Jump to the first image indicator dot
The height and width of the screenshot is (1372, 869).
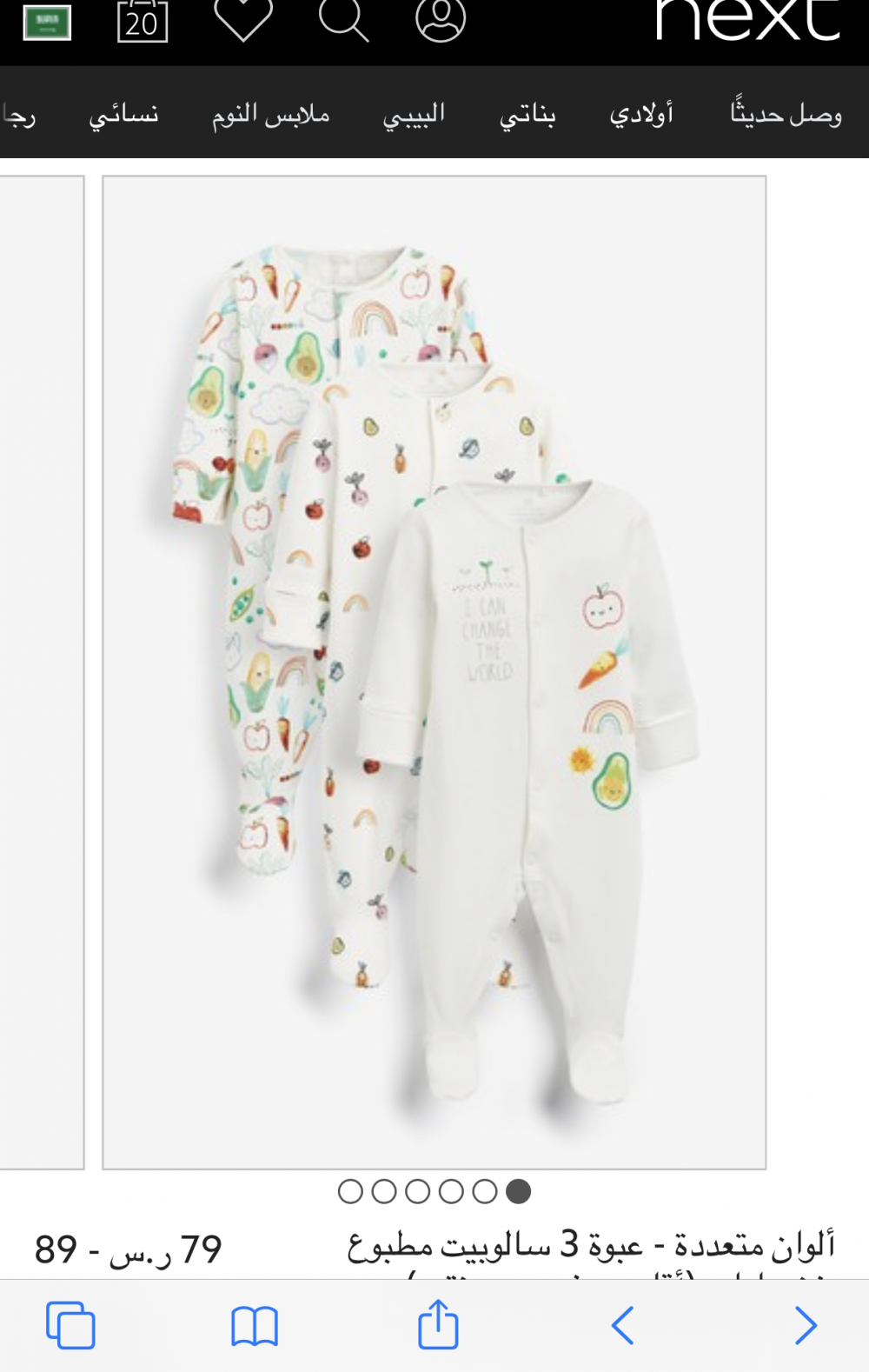tap(350, 1191)
